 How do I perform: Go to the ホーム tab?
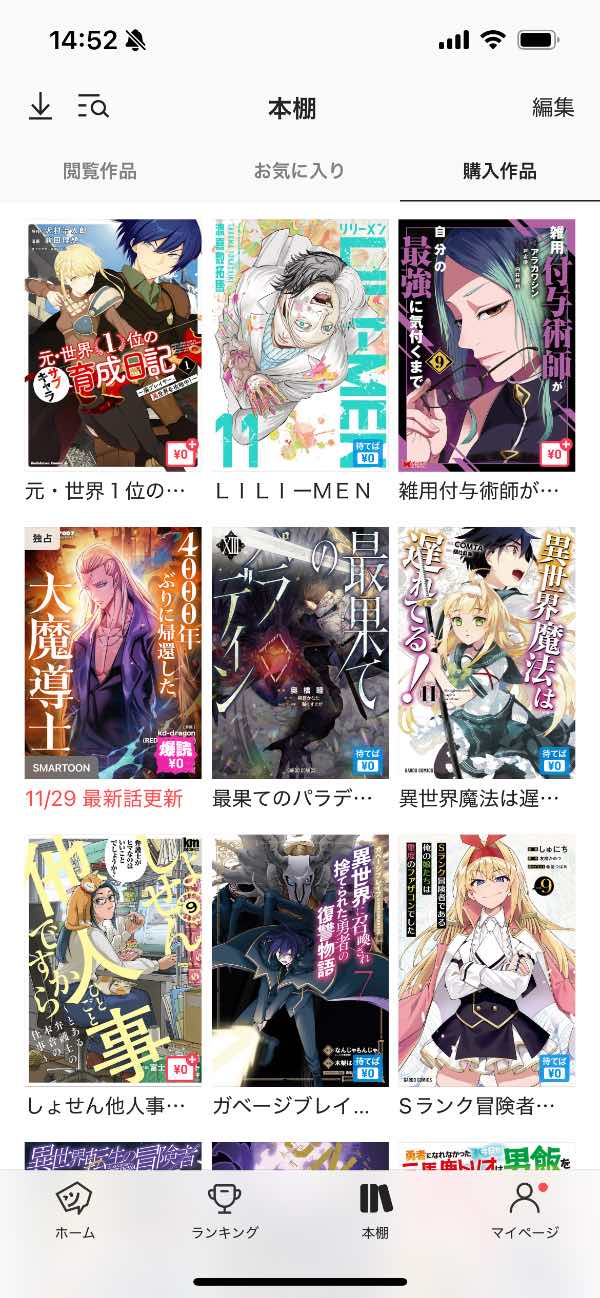75,1211
